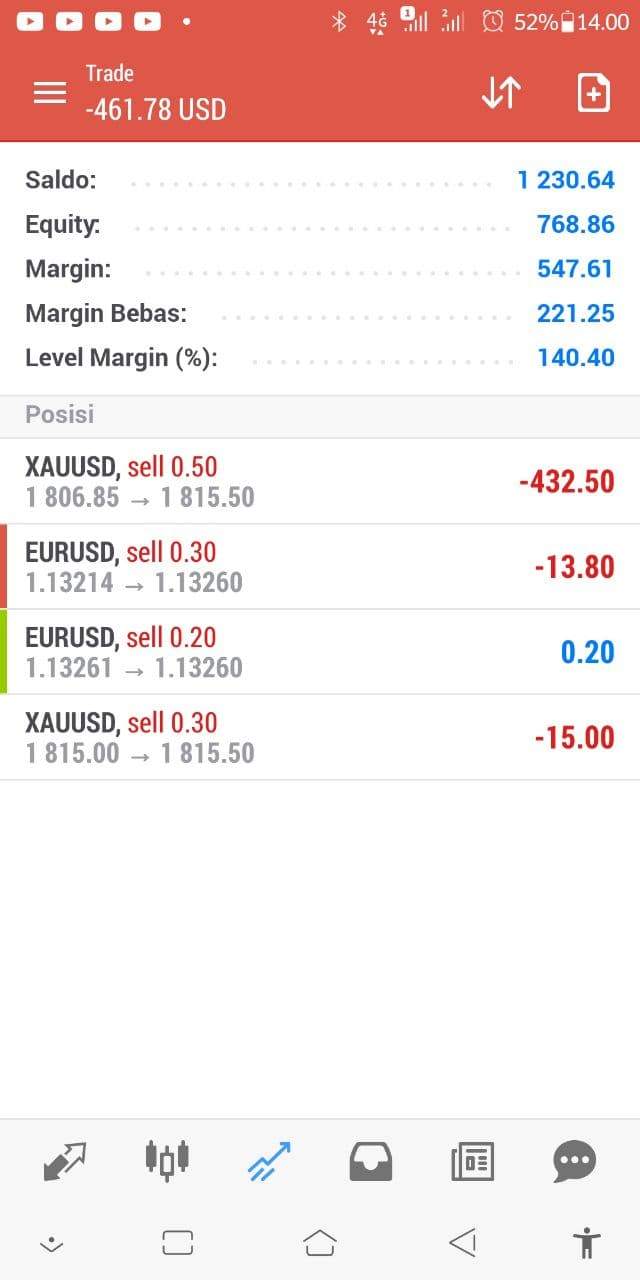Switch to the Chart tab
The width and height of the screenshot is (640, 1280).
(167, 1160)
